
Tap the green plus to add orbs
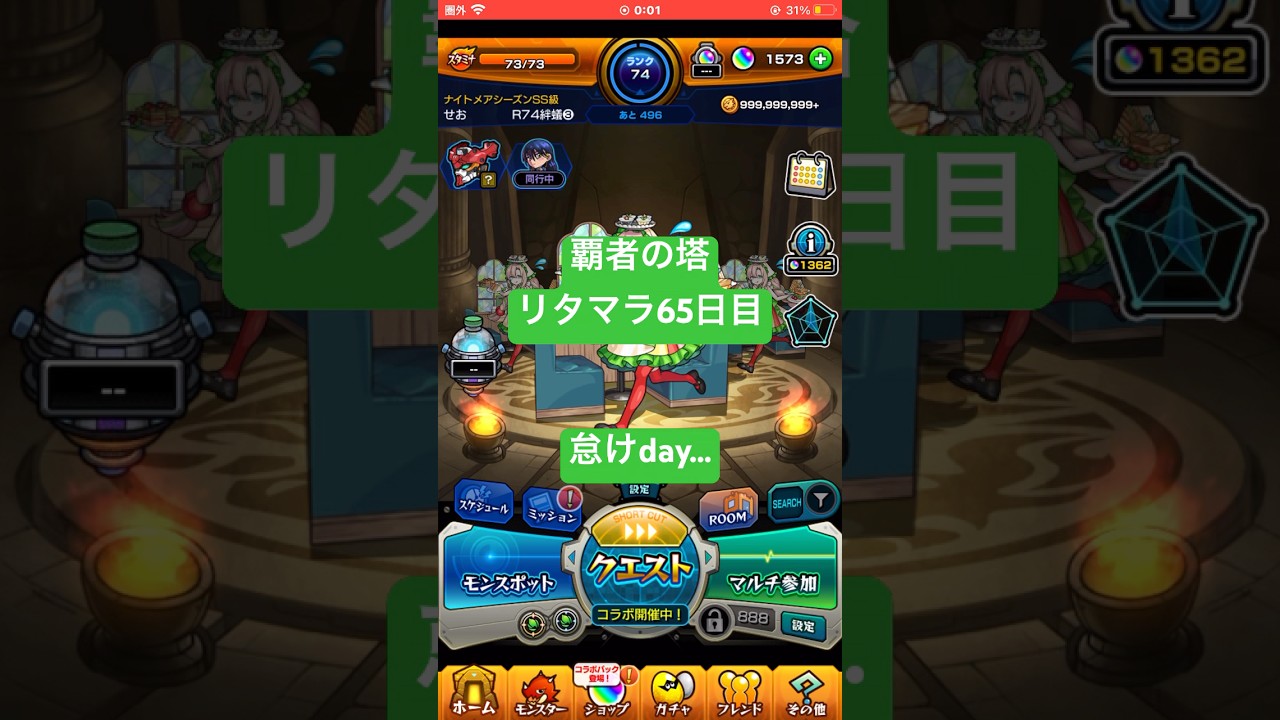tap(820, 59)
